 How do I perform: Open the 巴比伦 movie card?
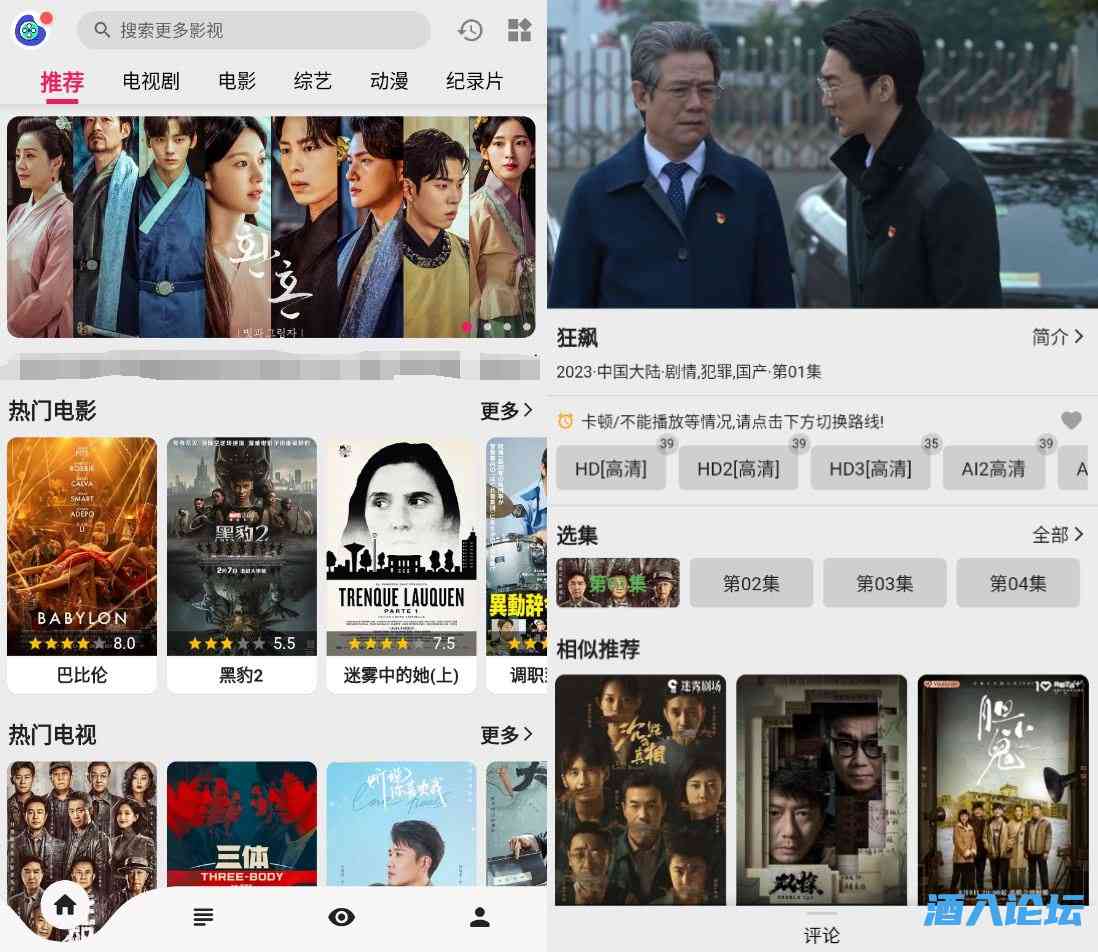pos(82,564)
